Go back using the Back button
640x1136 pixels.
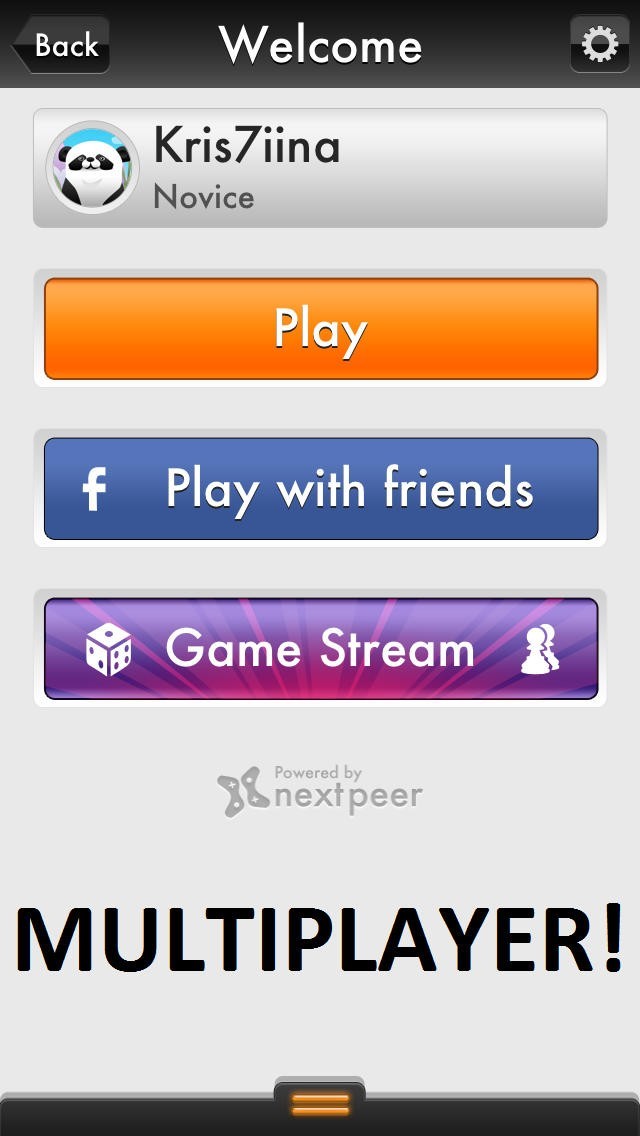coord(62,45)
